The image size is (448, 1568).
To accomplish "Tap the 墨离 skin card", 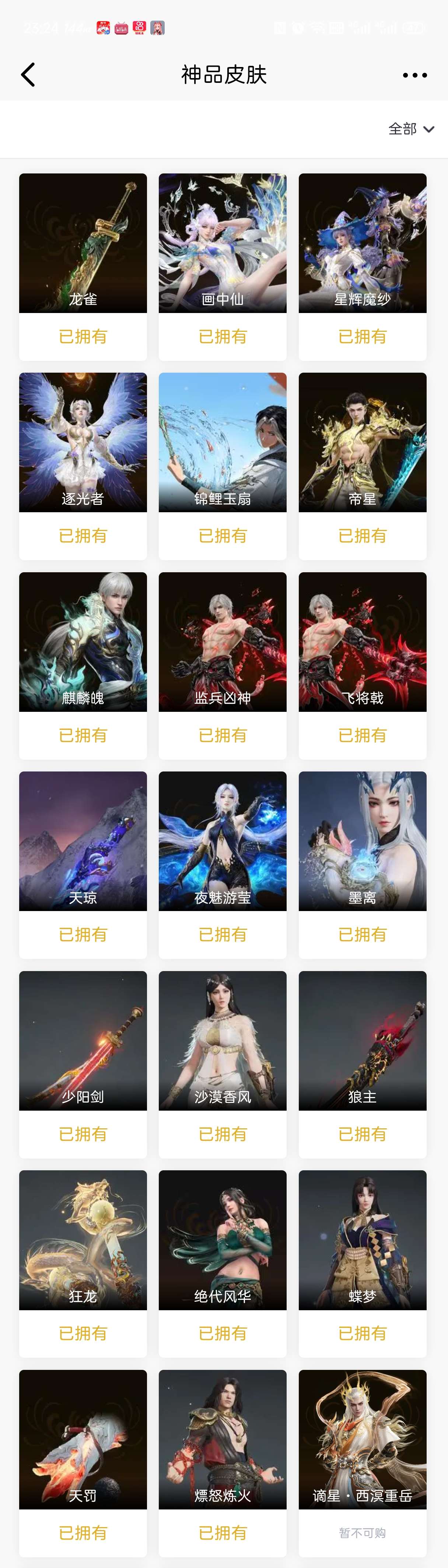I will 362,841.
